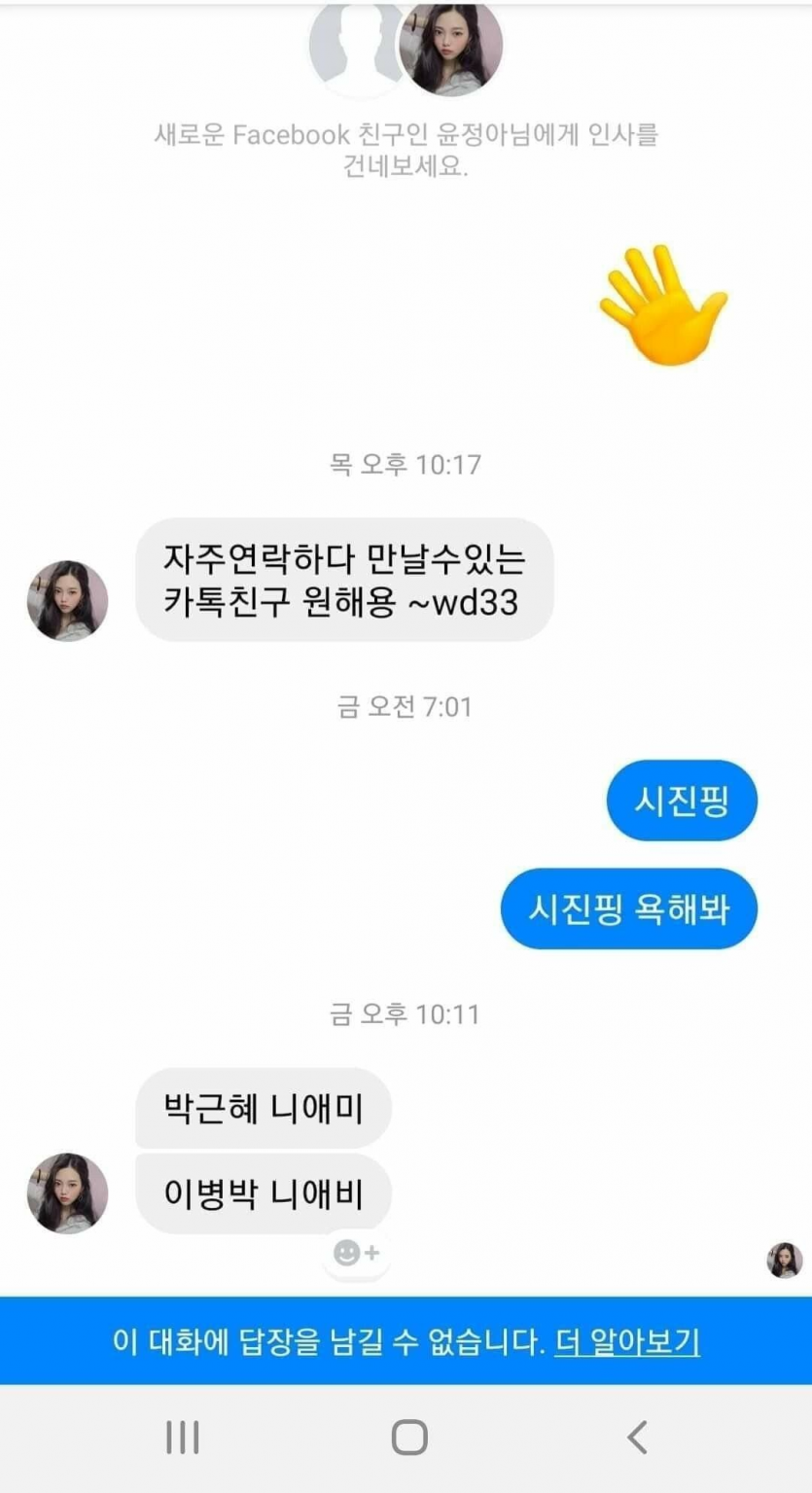The height and width of the screenshot is (1493, 812).
Task: Add an emoji reaction to the last message
Action: pyautogui.click(x=356, y=1253)
